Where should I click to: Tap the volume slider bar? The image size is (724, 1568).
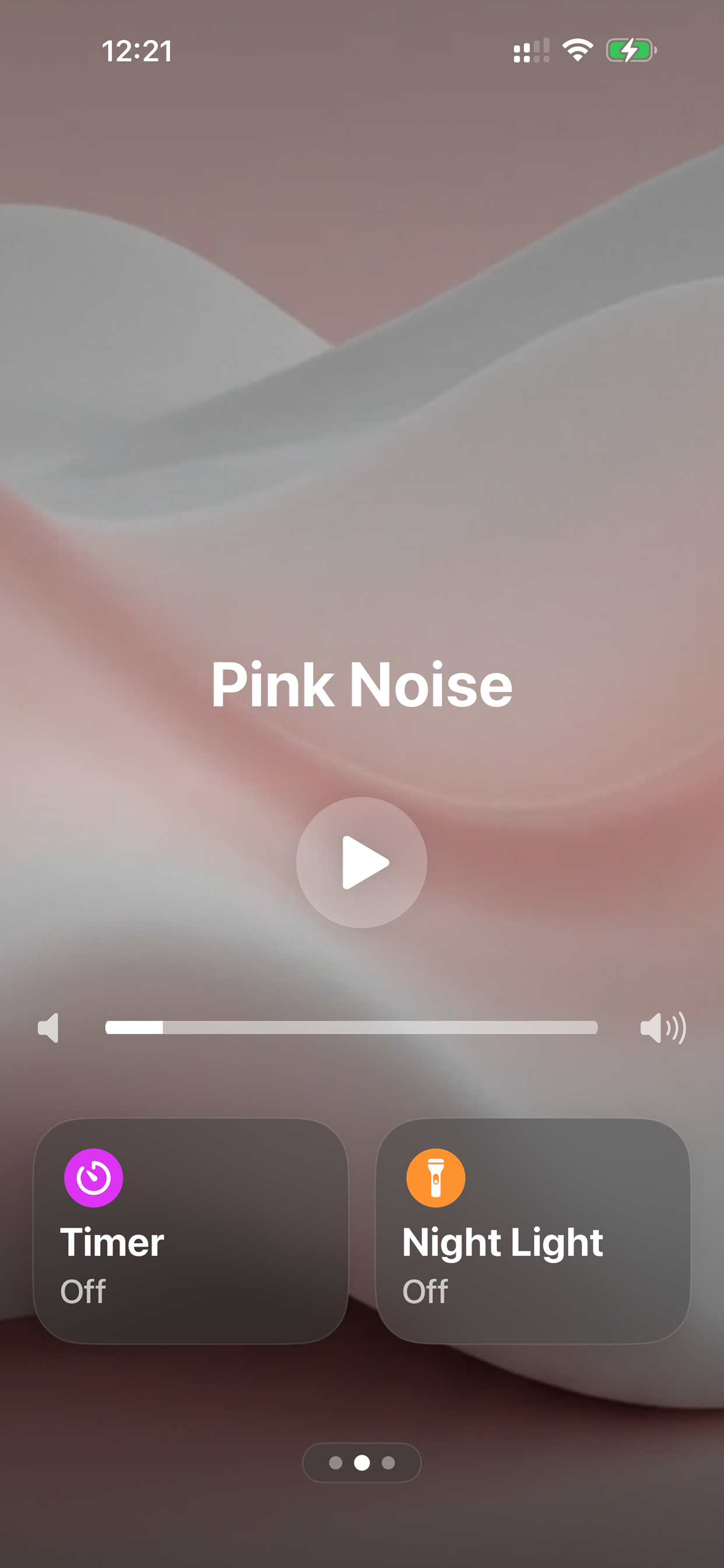351,1027
